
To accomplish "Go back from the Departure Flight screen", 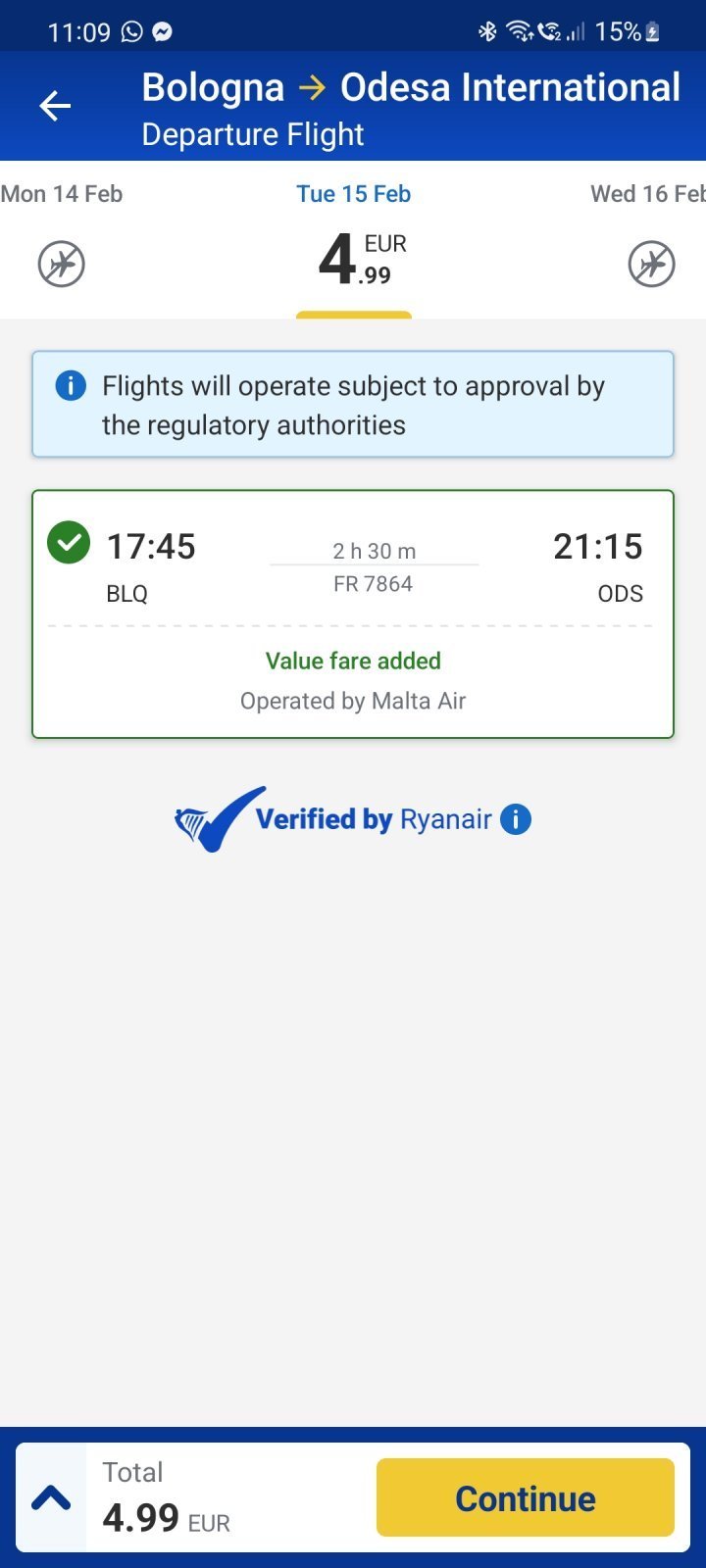I will [55, 106].
